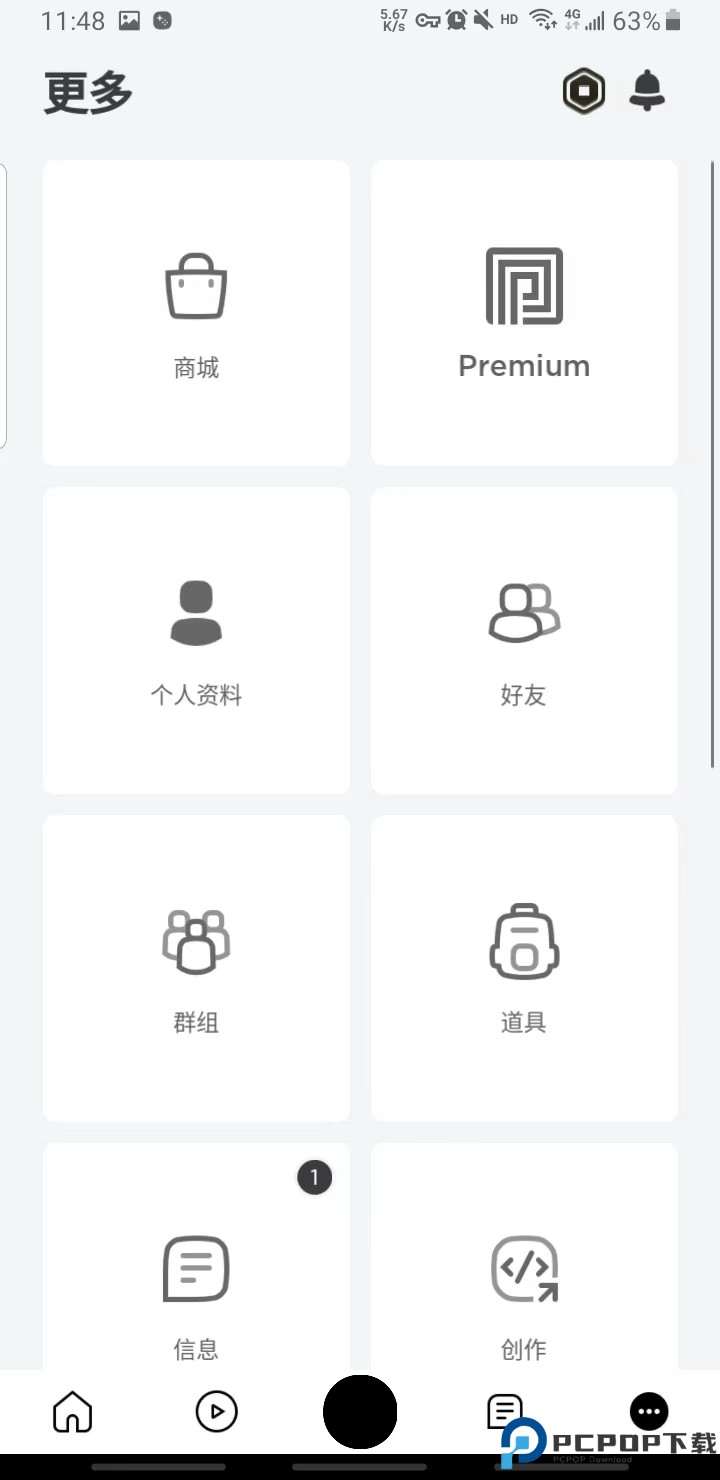Open 群组 with the group icon

196,940
